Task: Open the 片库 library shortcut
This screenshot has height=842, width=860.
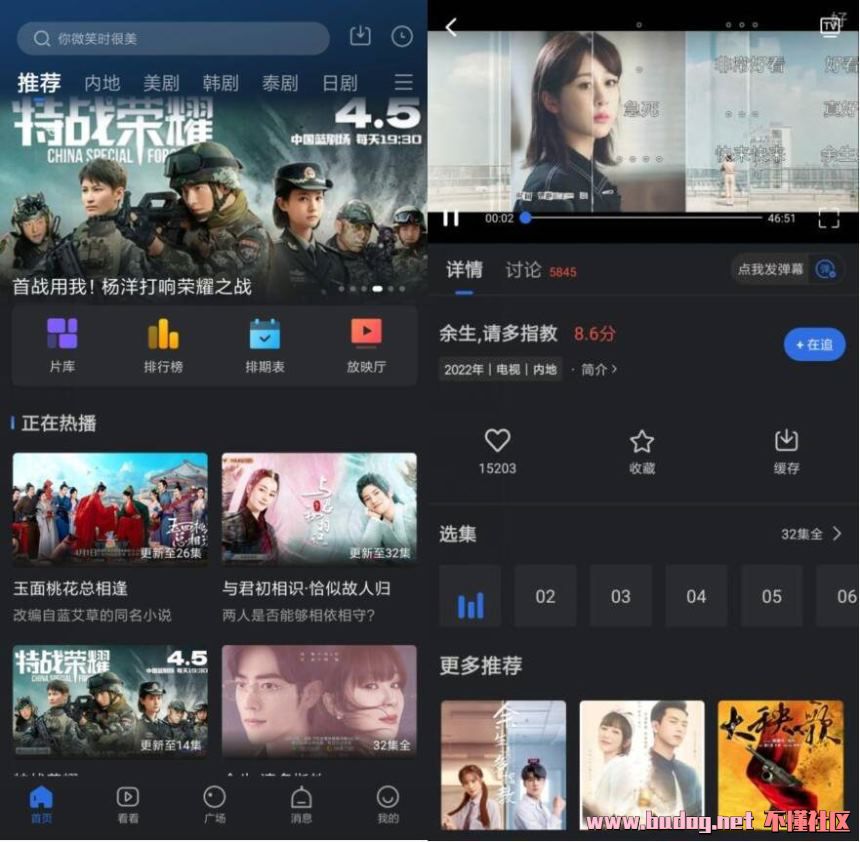Action: [62, 345]
